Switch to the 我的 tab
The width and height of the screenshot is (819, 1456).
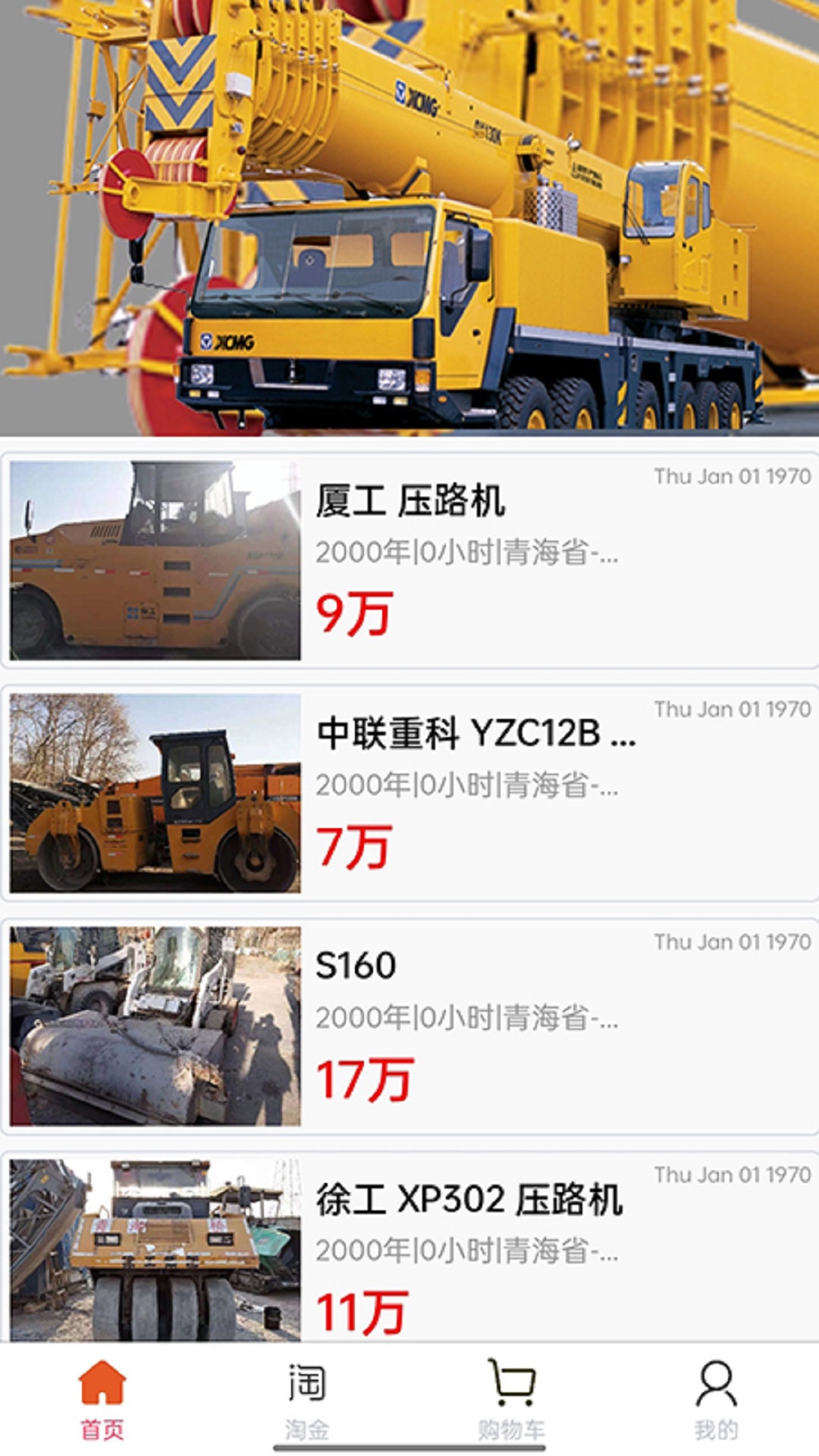coord(716,1400)
